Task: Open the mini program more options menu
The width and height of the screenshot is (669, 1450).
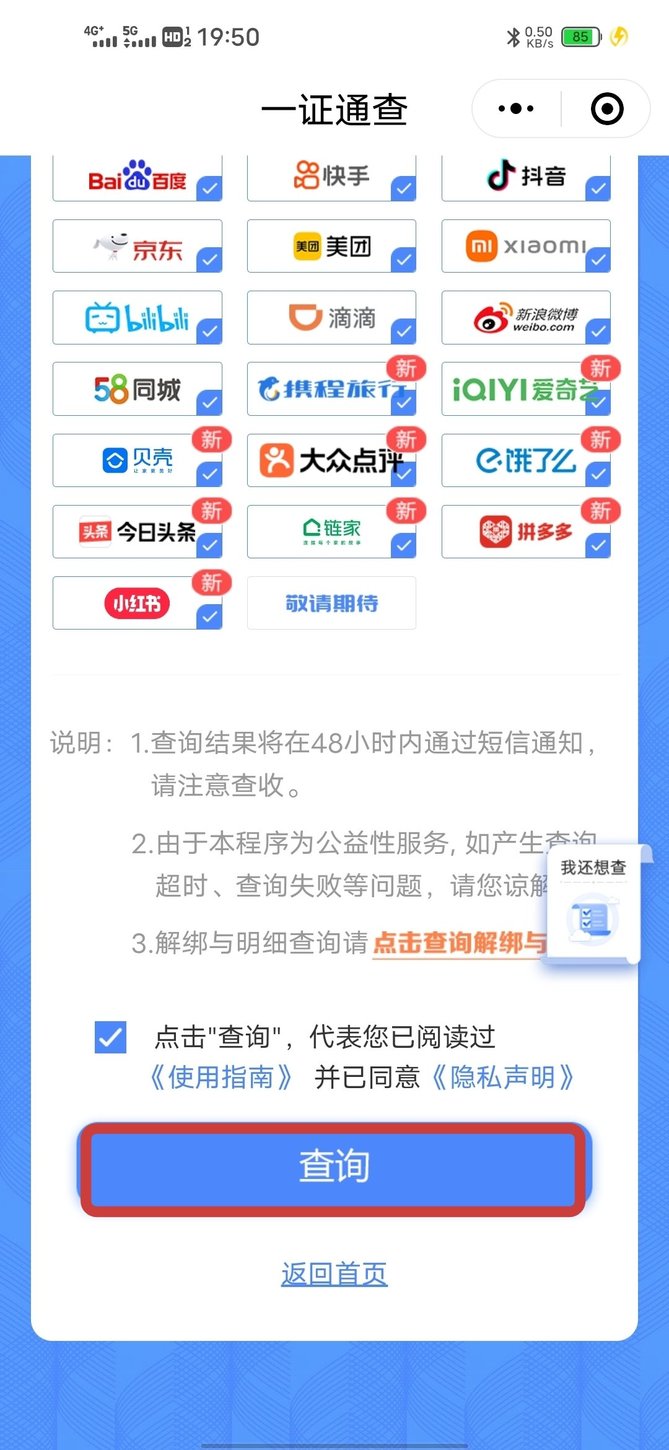Action: pyautogui.click(x=516, y=109)
